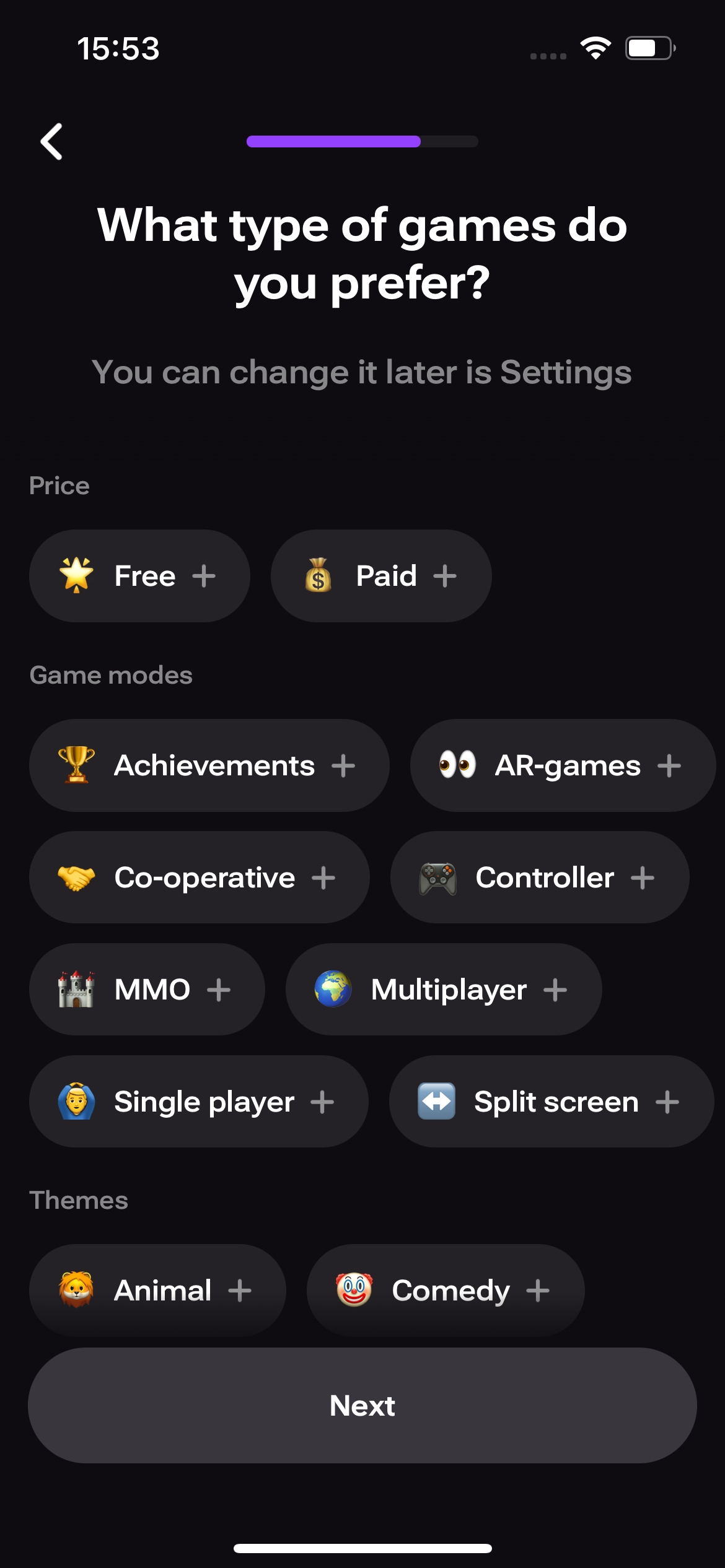The height and width of the screenshot is (1568, 725).
Task: Select the MMO chip
Action: pyautogui.click(x=147, y=990)
